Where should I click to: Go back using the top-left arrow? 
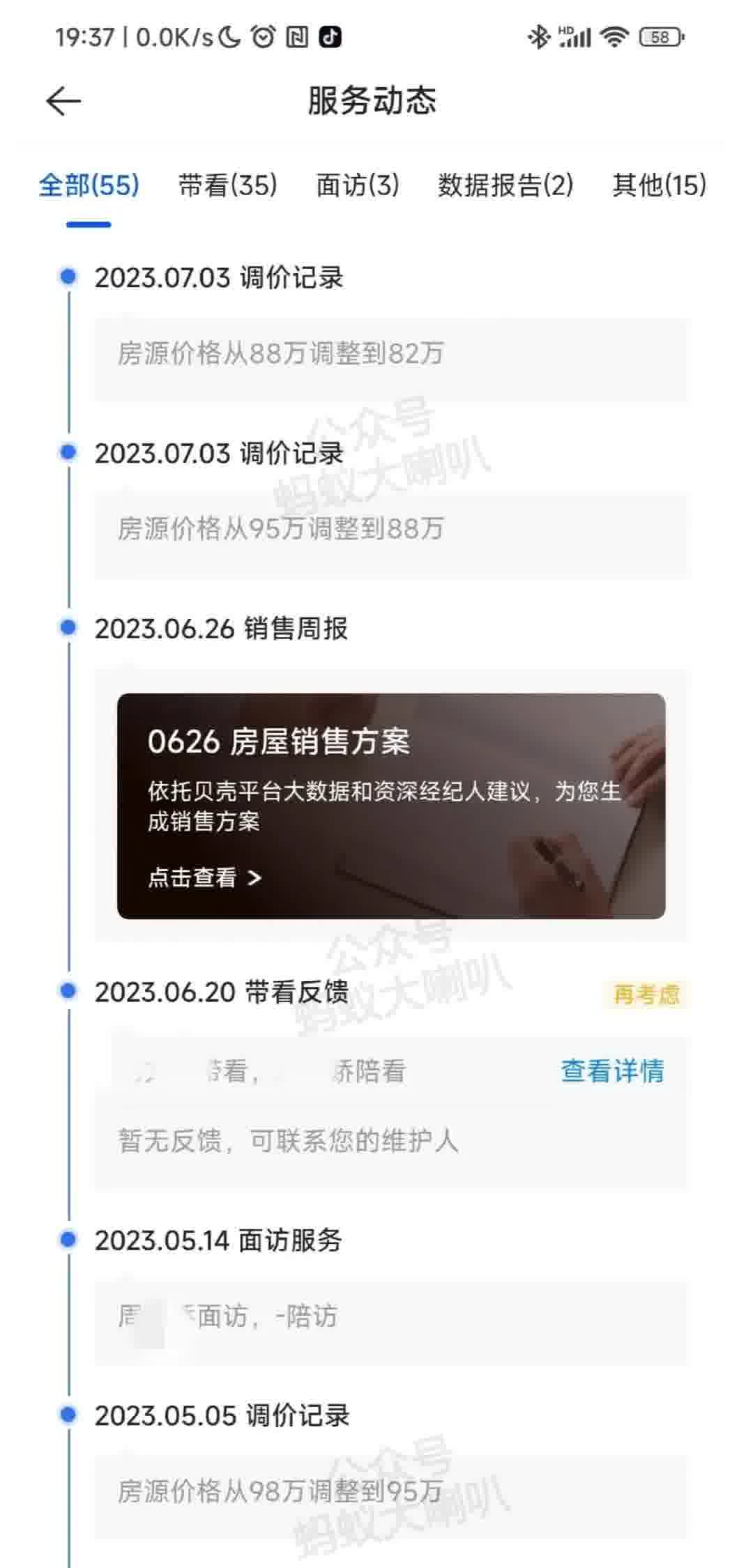63,101
